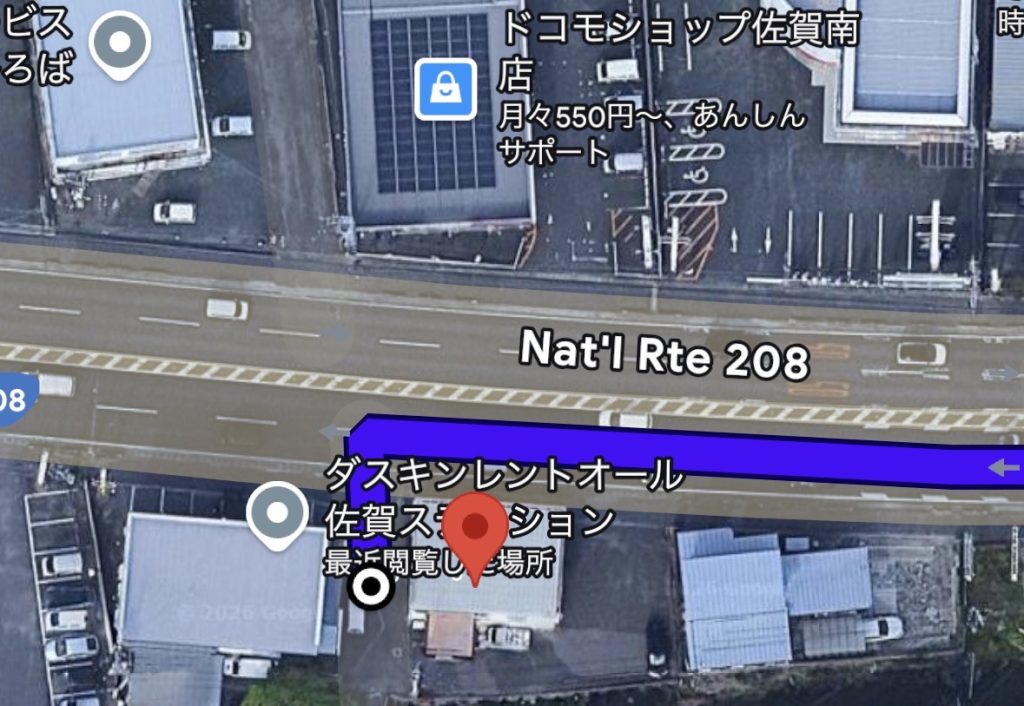Open the gray place pin beside the ろば label
The height and width of the screenshot is (706, 1024).
pyautogui.click(x=119, y=43)
